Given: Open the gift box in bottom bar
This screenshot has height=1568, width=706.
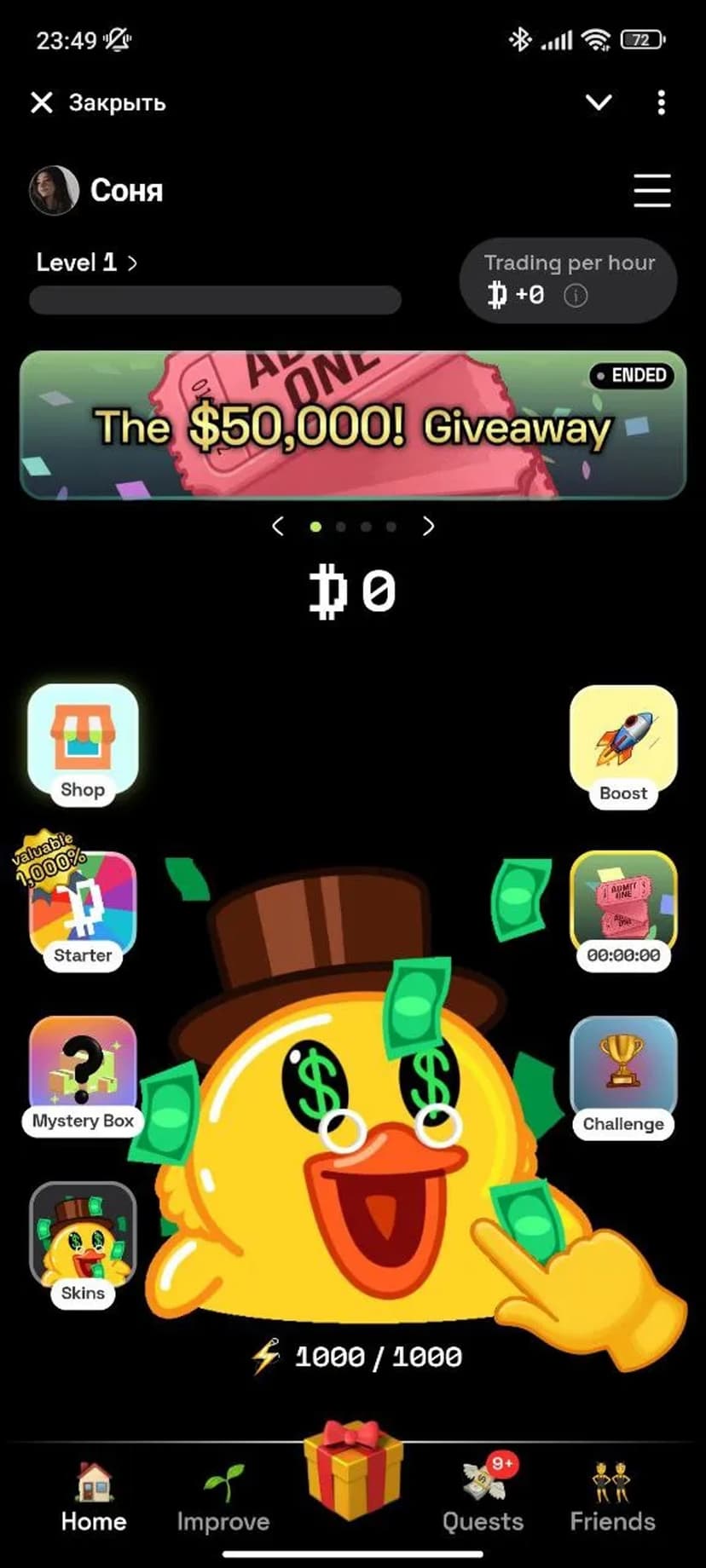Looking at the screenshot, I should (x=353, y=1470).
